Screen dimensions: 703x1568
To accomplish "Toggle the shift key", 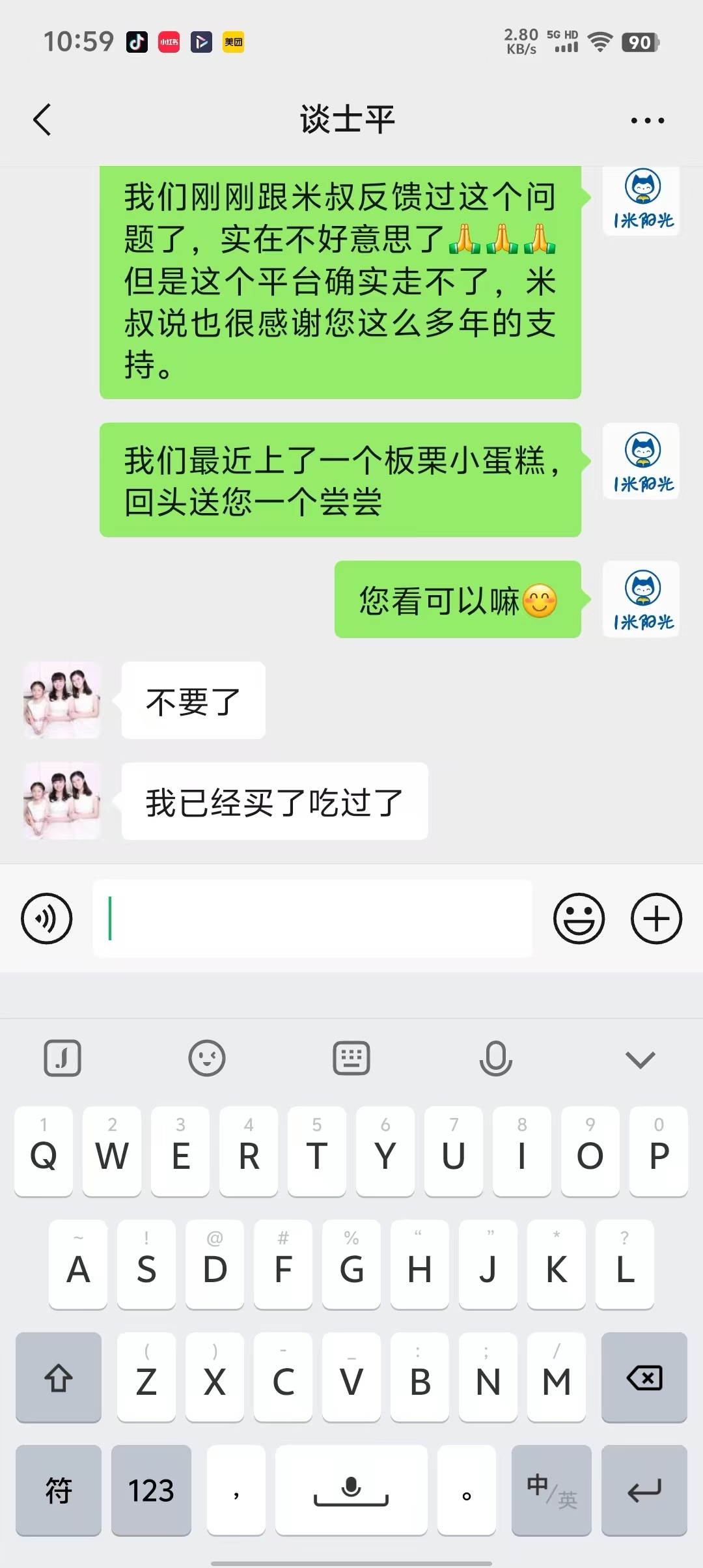I will (59, 1379).
